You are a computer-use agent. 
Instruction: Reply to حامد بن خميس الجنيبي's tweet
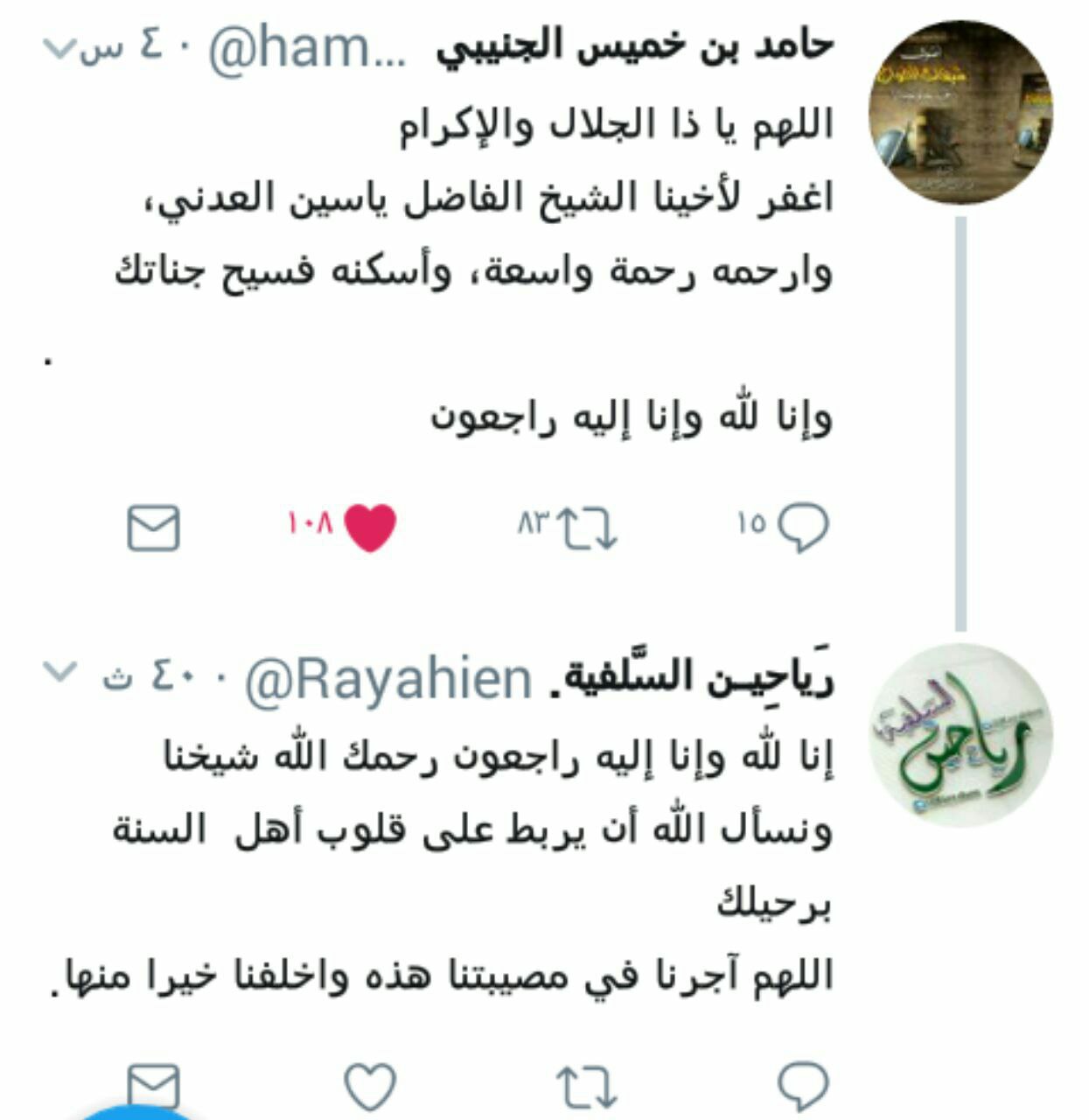tap(802, 527)
